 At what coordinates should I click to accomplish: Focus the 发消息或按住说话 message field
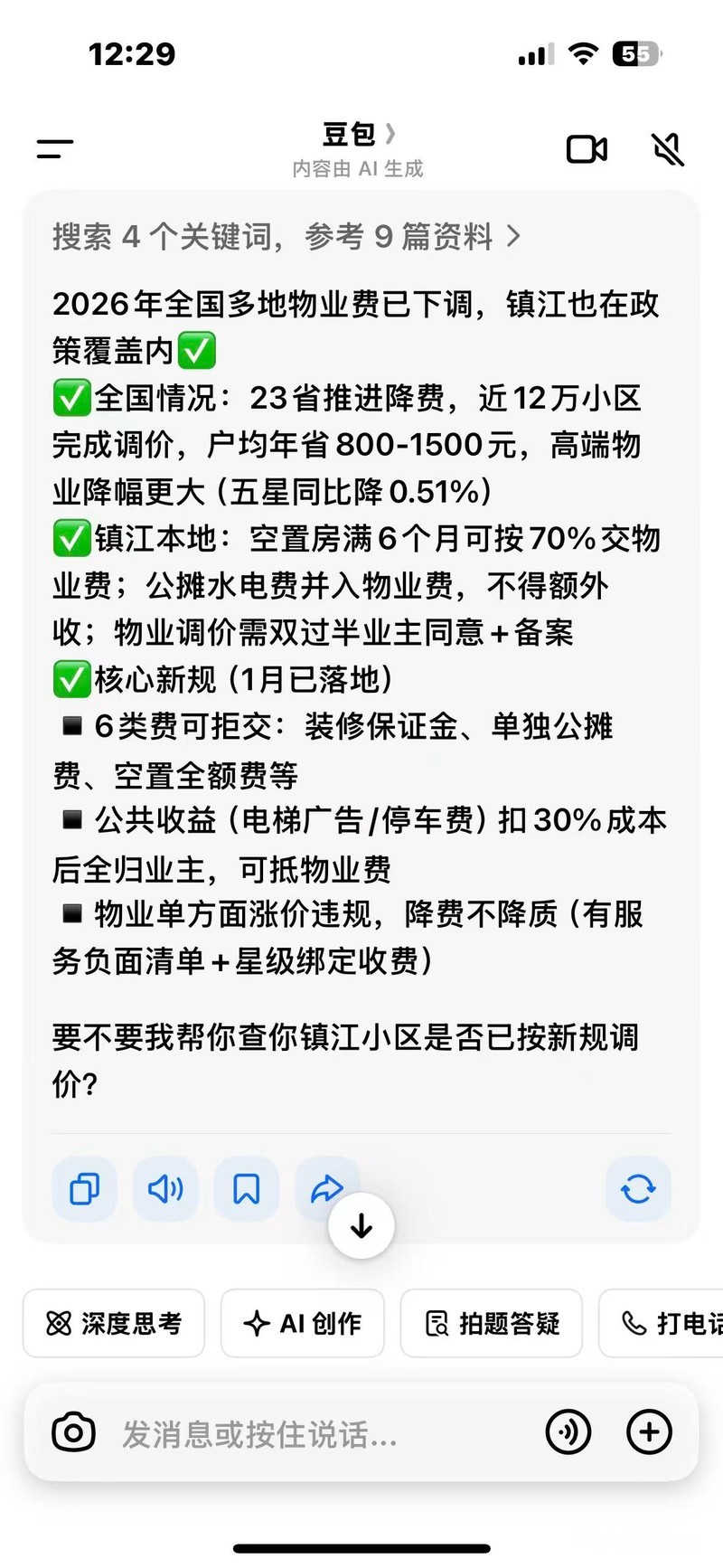point(325,1433)
